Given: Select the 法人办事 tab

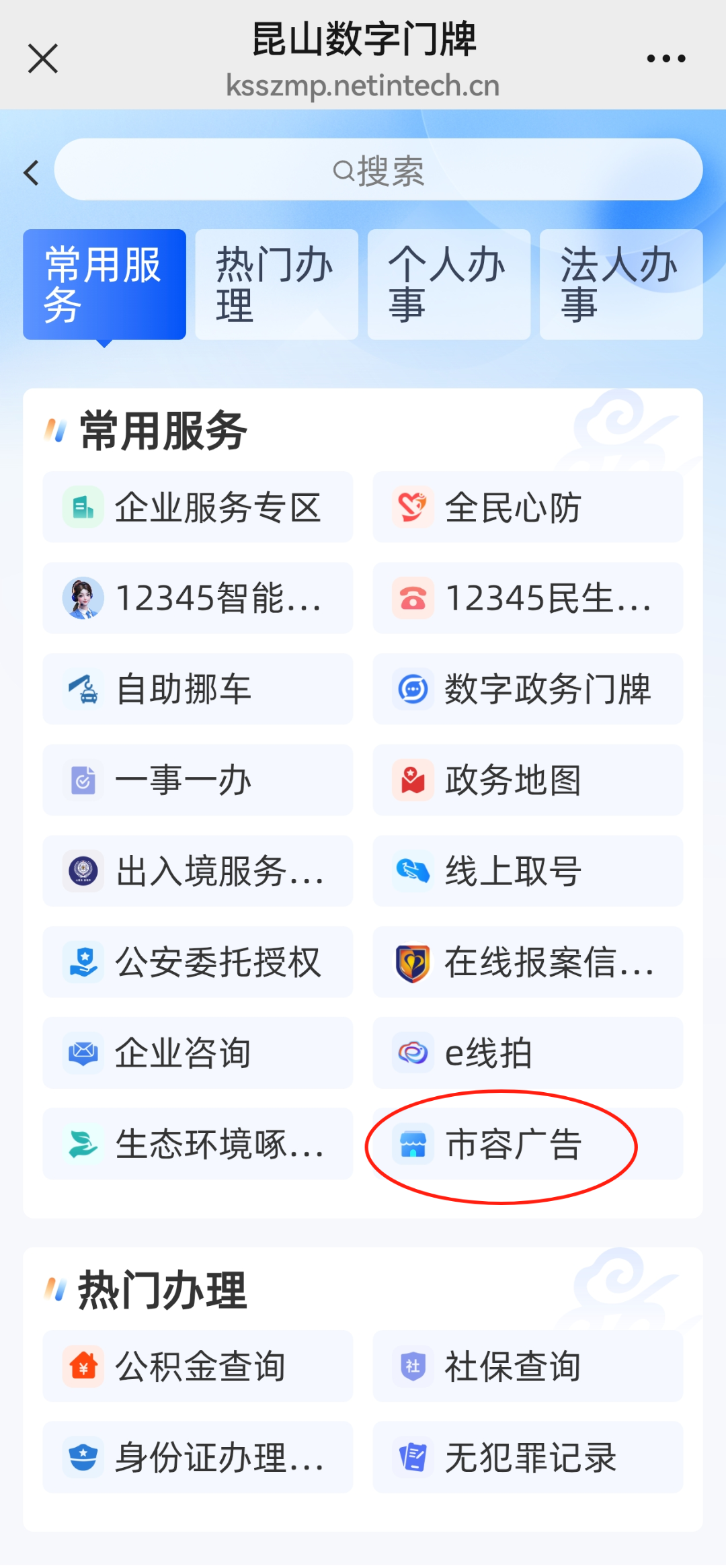Looking at the screenshot, I should click(621, 284).
